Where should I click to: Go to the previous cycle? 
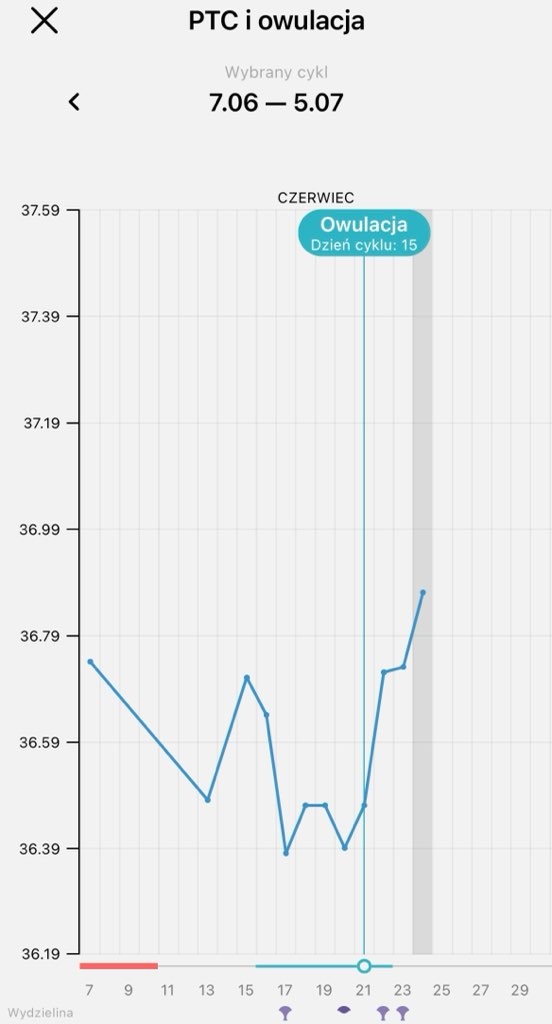74,102
